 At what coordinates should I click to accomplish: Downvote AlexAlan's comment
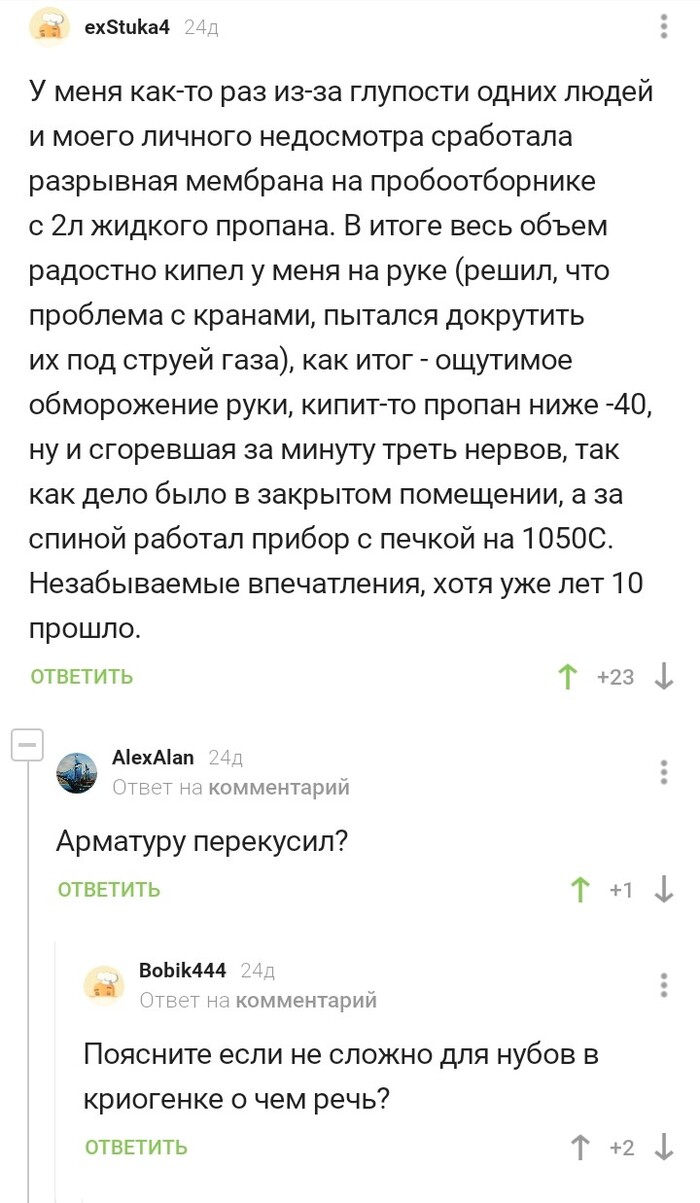click(664, 889)
